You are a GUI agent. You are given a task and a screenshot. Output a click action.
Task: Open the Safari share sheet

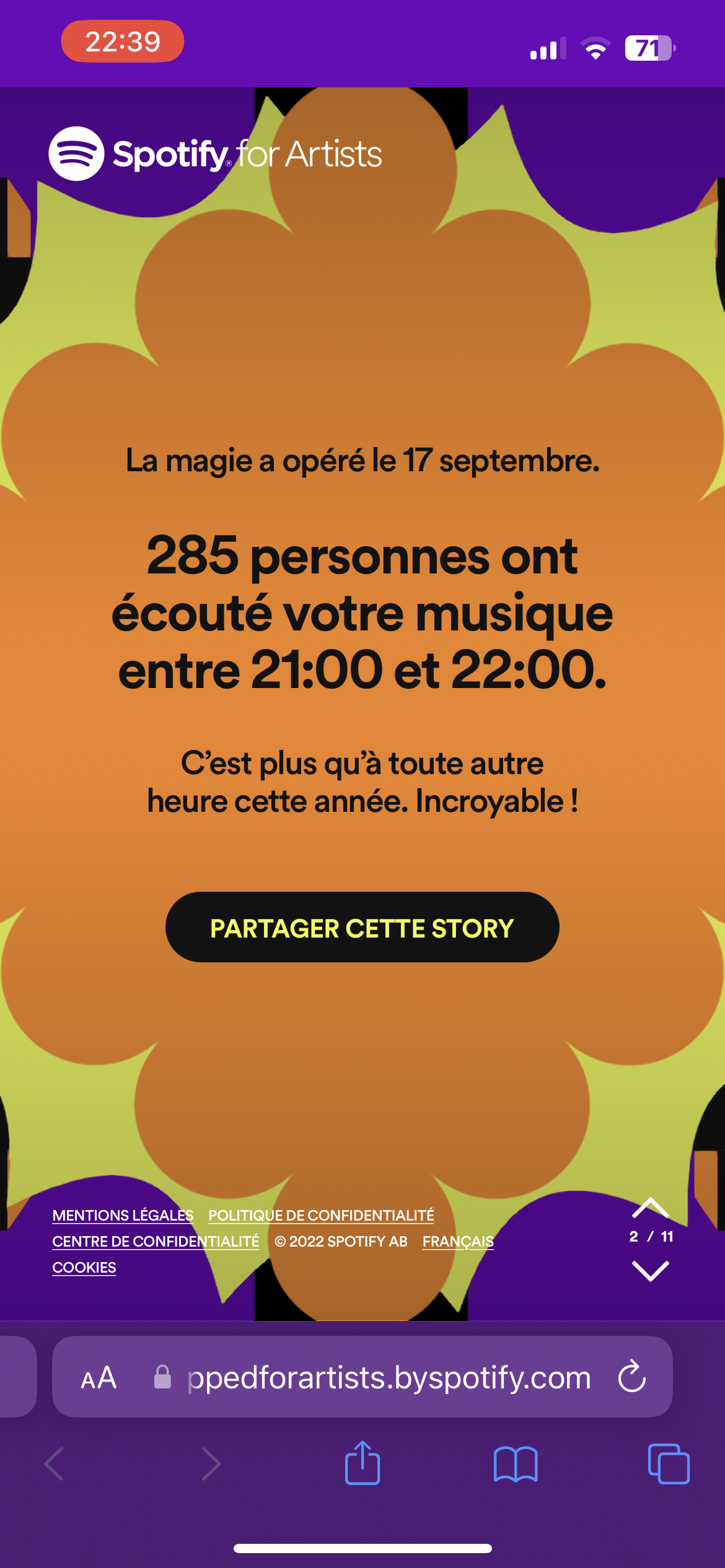click(x=362, y=1463)
